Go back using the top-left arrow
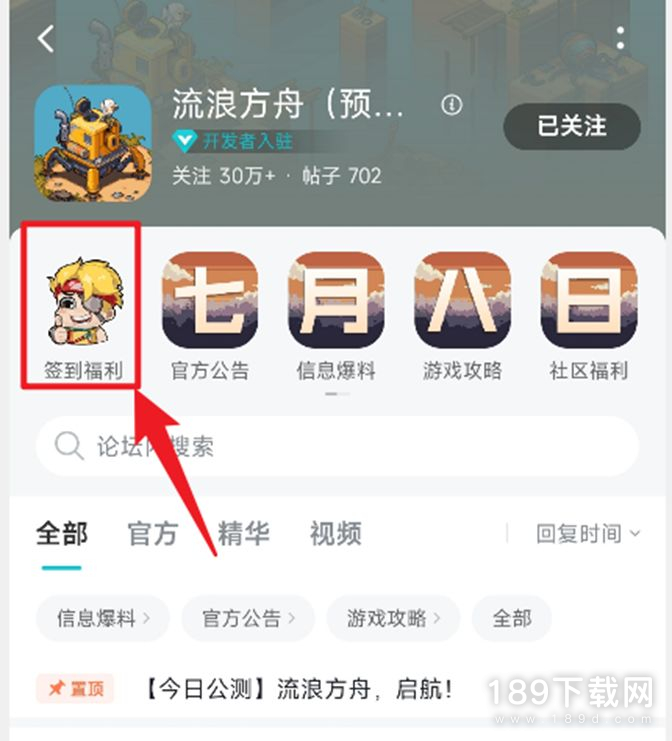 point(46,39)
